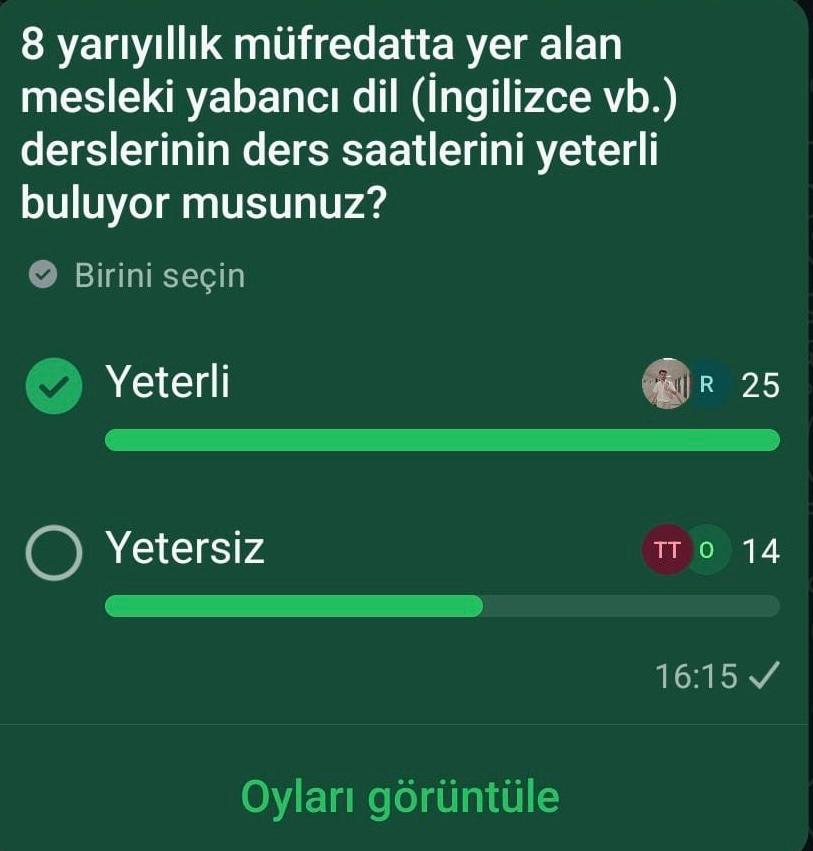The image size is (813, 851).
Task: Open Oyları görüntüle to view votes
Action: pyautogui.click(x=400, y=797)
